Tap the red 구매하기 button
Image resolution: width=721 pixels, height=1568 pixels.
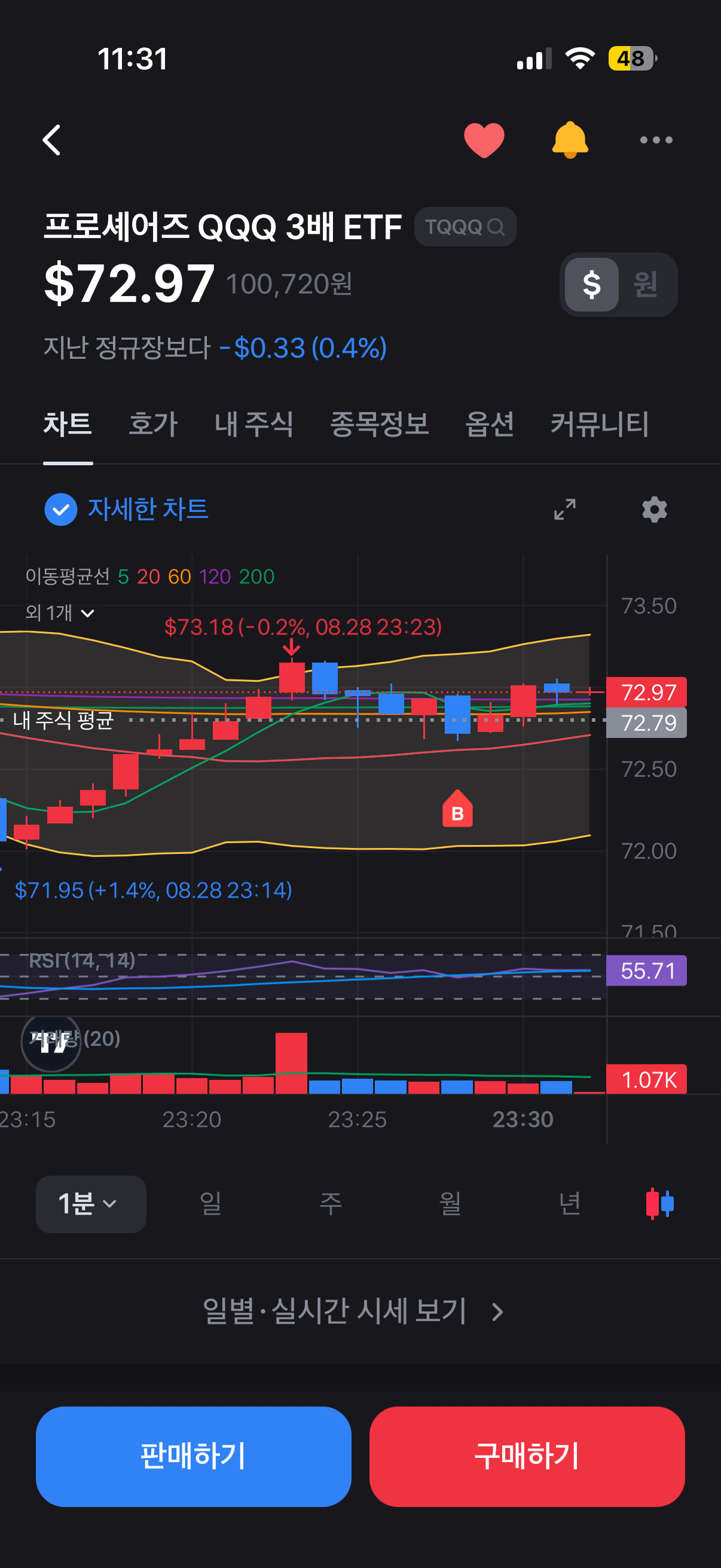(527, 1457)
